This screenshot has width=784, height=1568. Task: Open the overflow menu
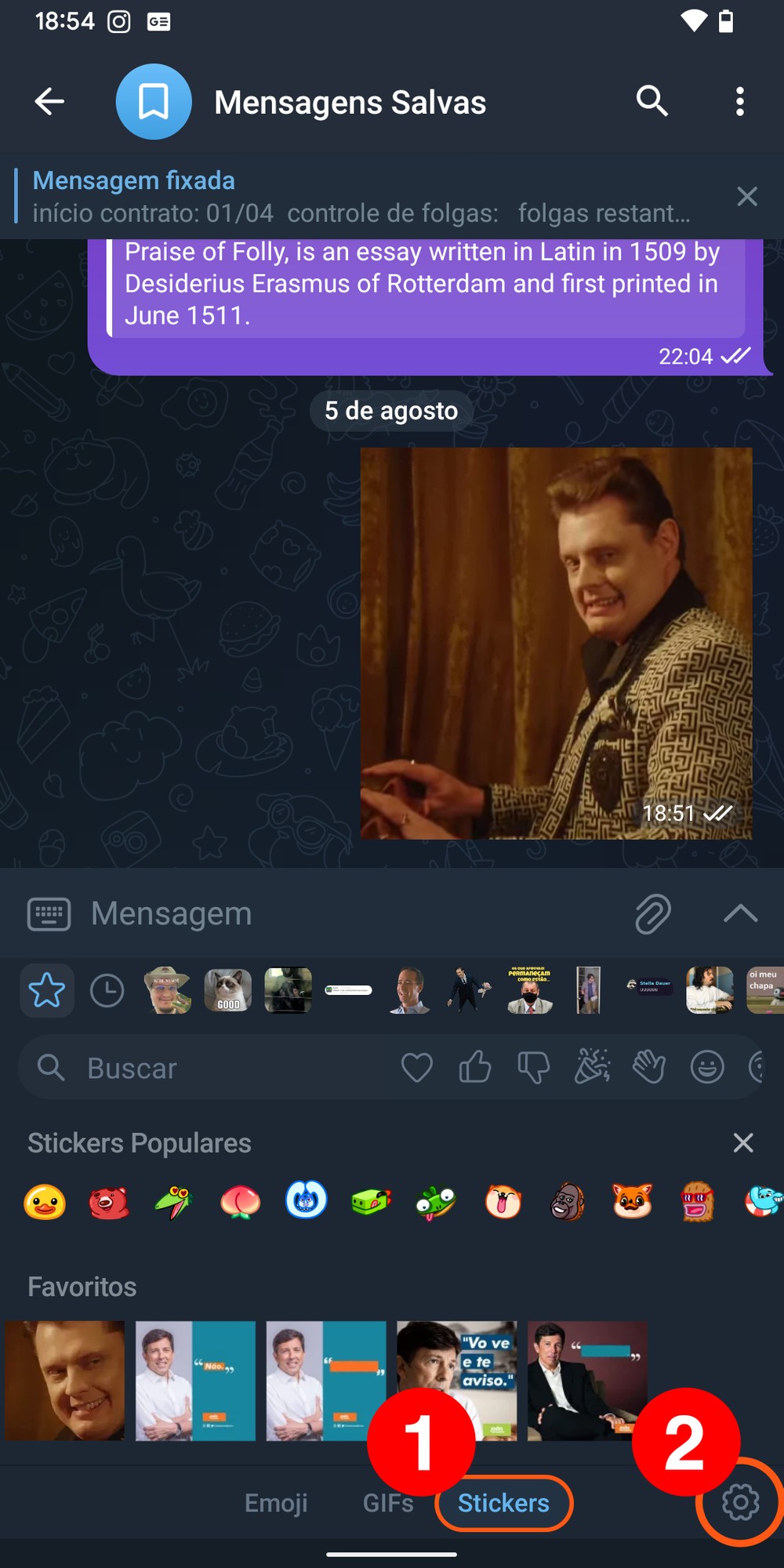[739, 101]
